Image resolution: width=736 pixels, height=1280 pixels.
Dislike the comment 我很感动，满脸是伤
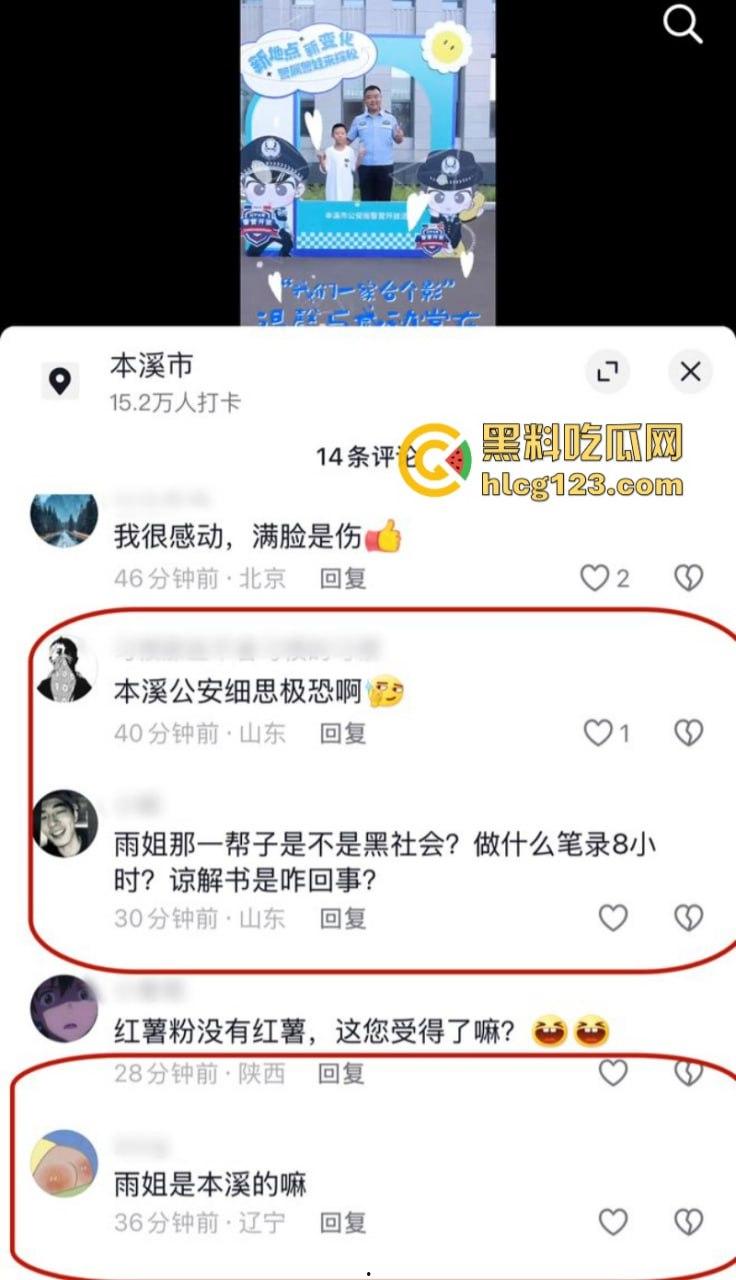[x=688, y=578]
